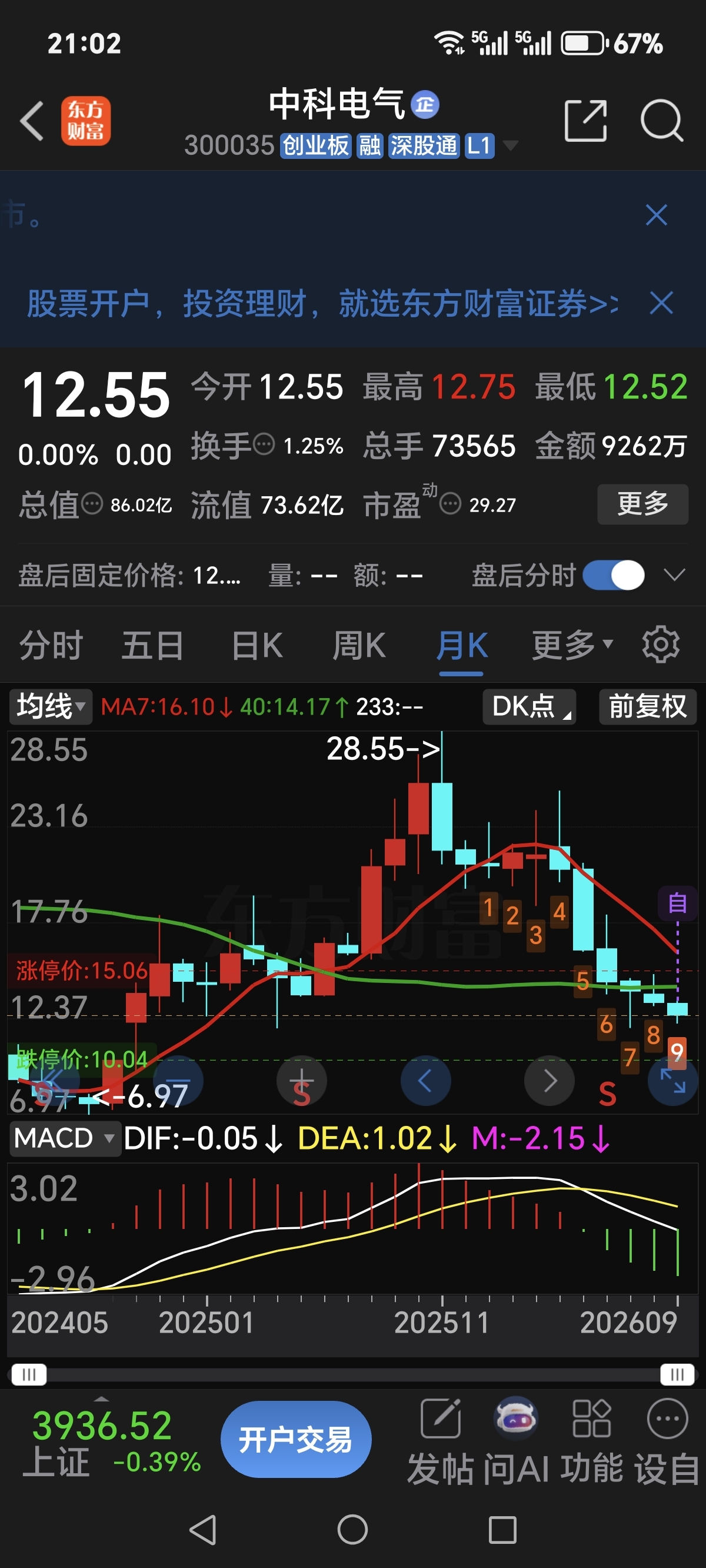Image resolution: width=706 pixels, height=1568 pixels.
Task: Change the 前复权 adjustment option
Action: pyautogui.click(x=648, y=707)
